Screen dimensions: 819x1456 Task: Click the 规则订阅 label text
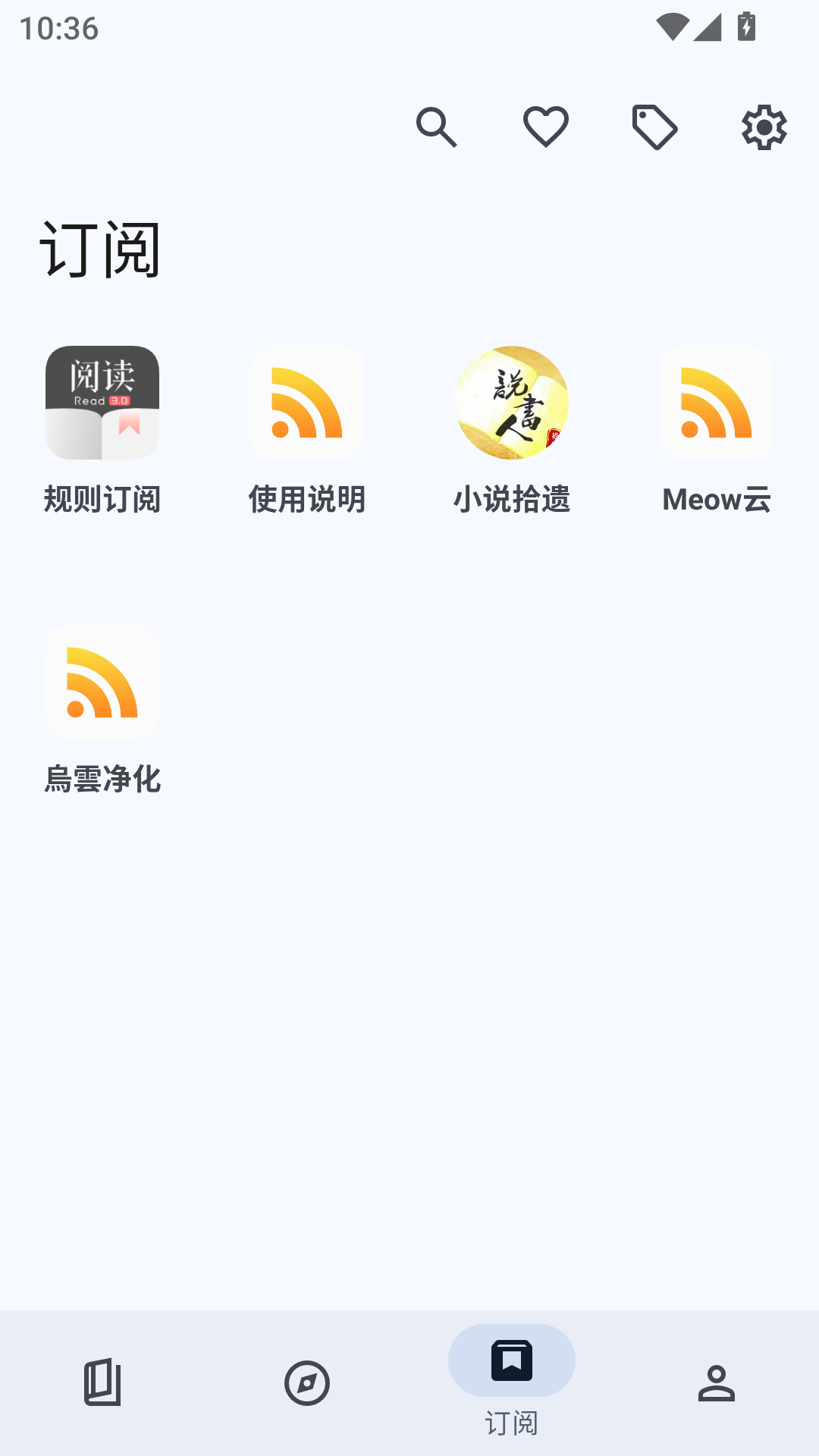click(102, 499)
